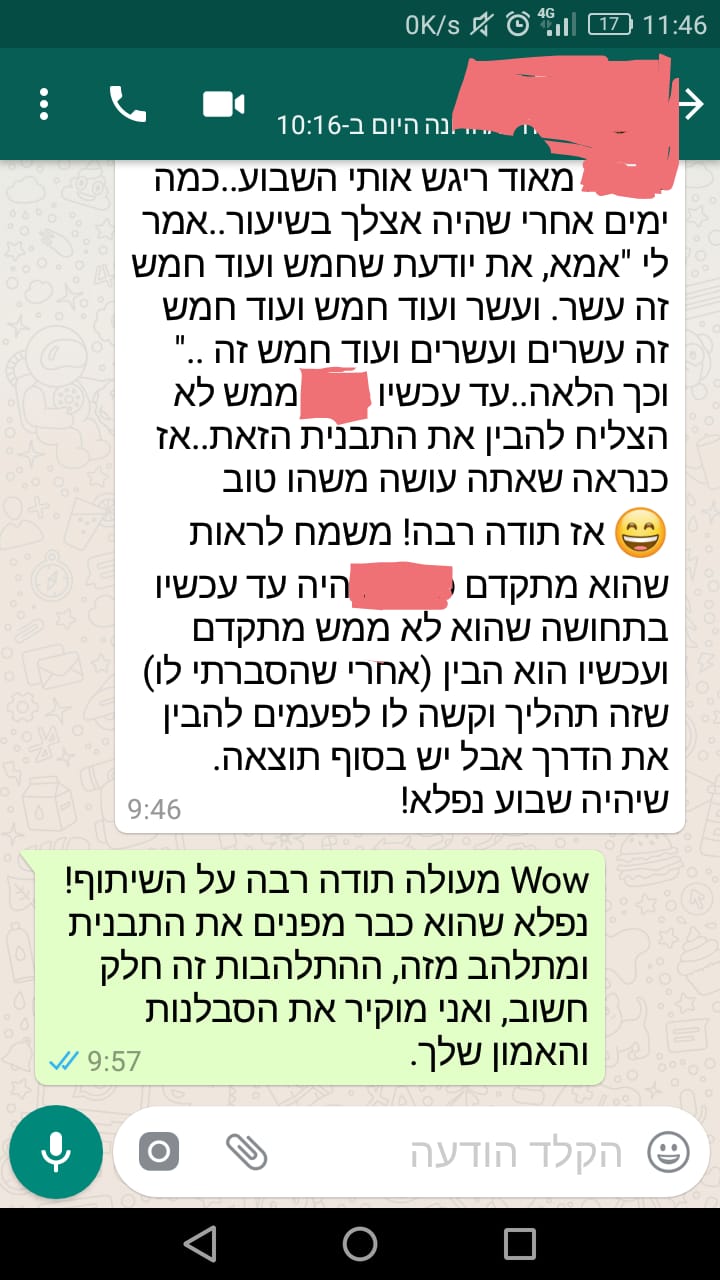Open the chat overflow menu
Image resolution: width=720 pixels, height=1280 pixels.
tap(44, 104)
